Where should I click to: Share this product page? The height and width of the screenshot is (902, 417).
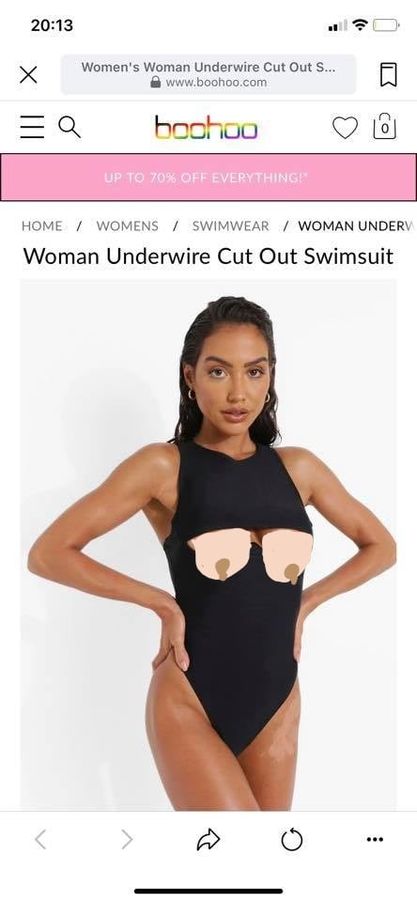tap(208, 840)
